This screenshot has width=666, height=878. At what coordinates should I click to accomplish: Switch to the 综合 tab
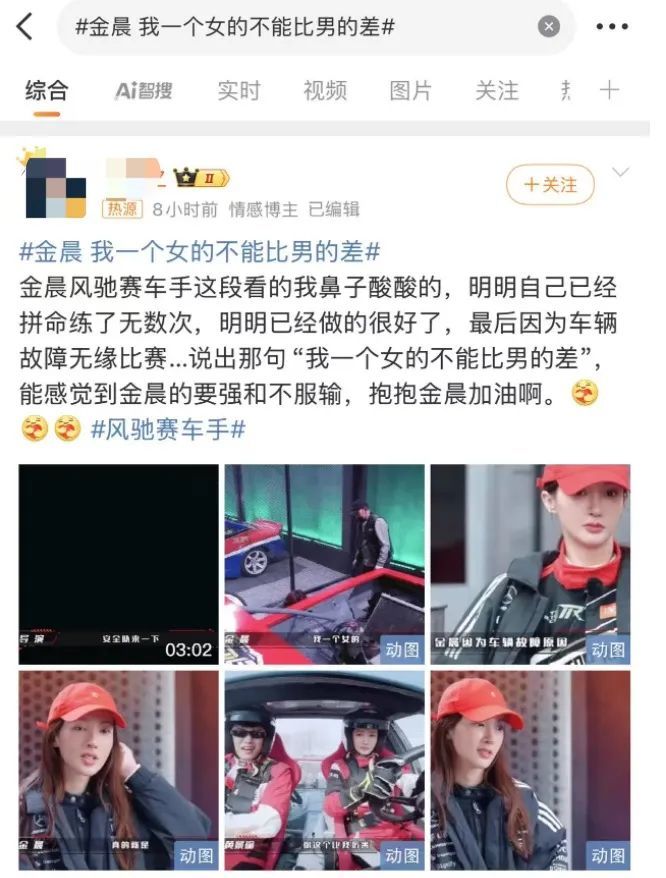point(46,91)
